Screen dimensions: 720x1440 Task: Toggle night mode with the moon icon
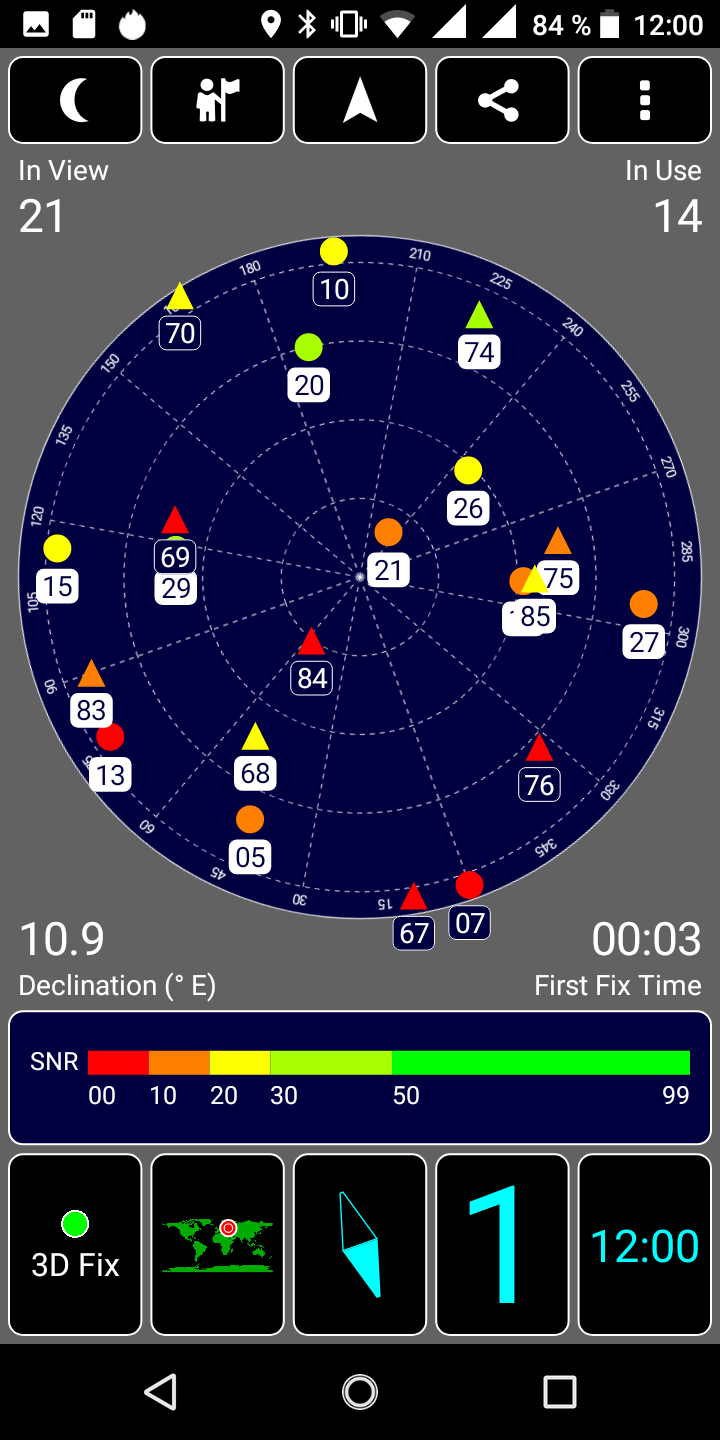(75, 100)
